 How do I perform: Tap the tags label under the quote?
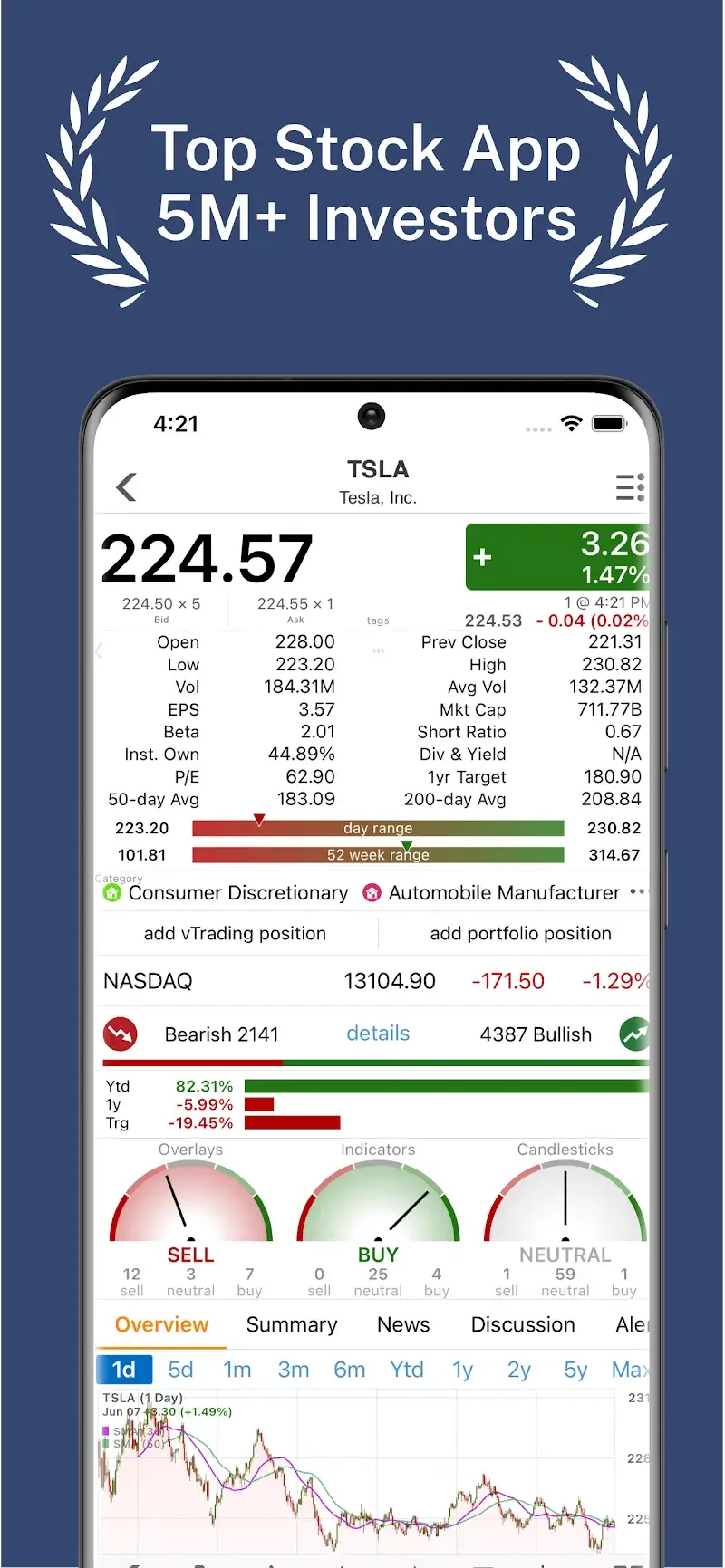pos(378,620)
